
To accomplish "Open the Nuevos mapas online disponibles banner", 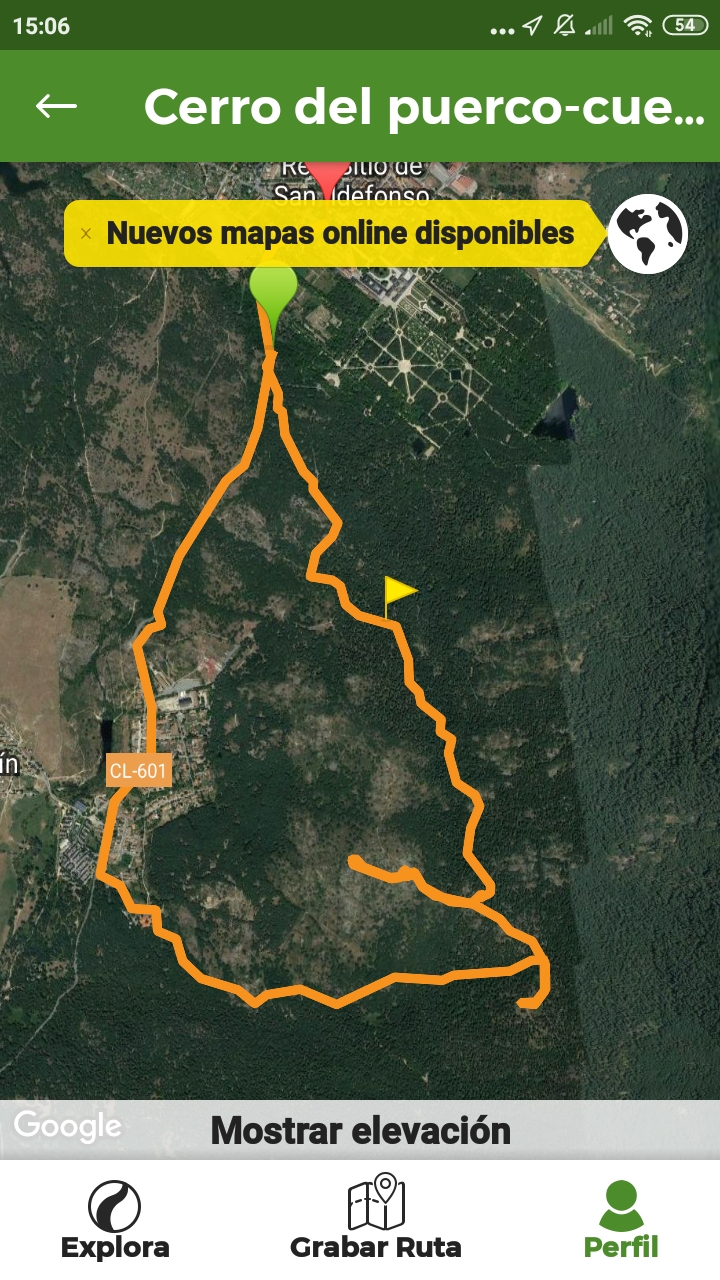I will click(340, 234).
